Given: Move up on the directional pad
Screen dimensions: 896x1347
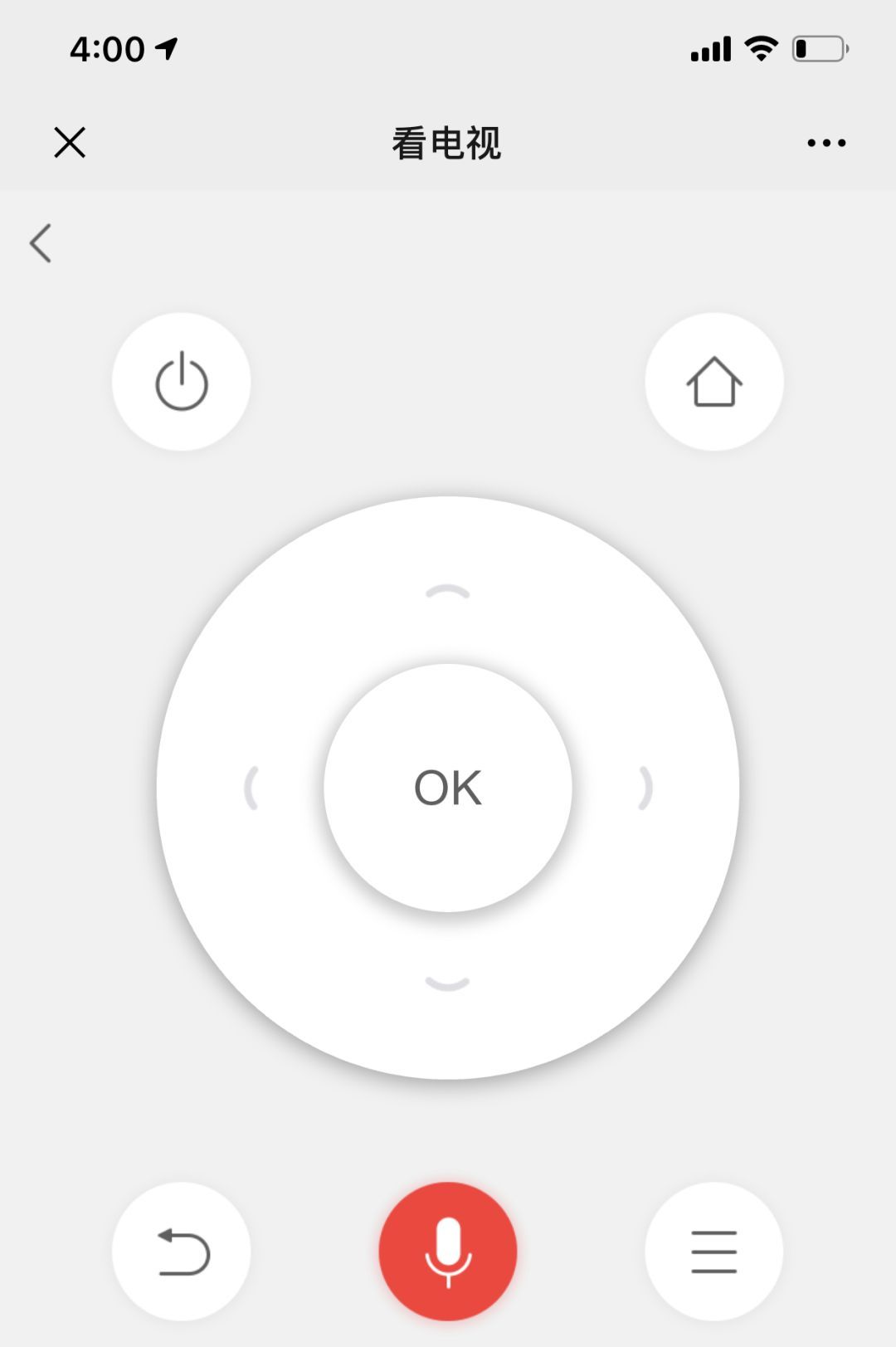Looking at the screenshot, I should click(x=448, y=593).
